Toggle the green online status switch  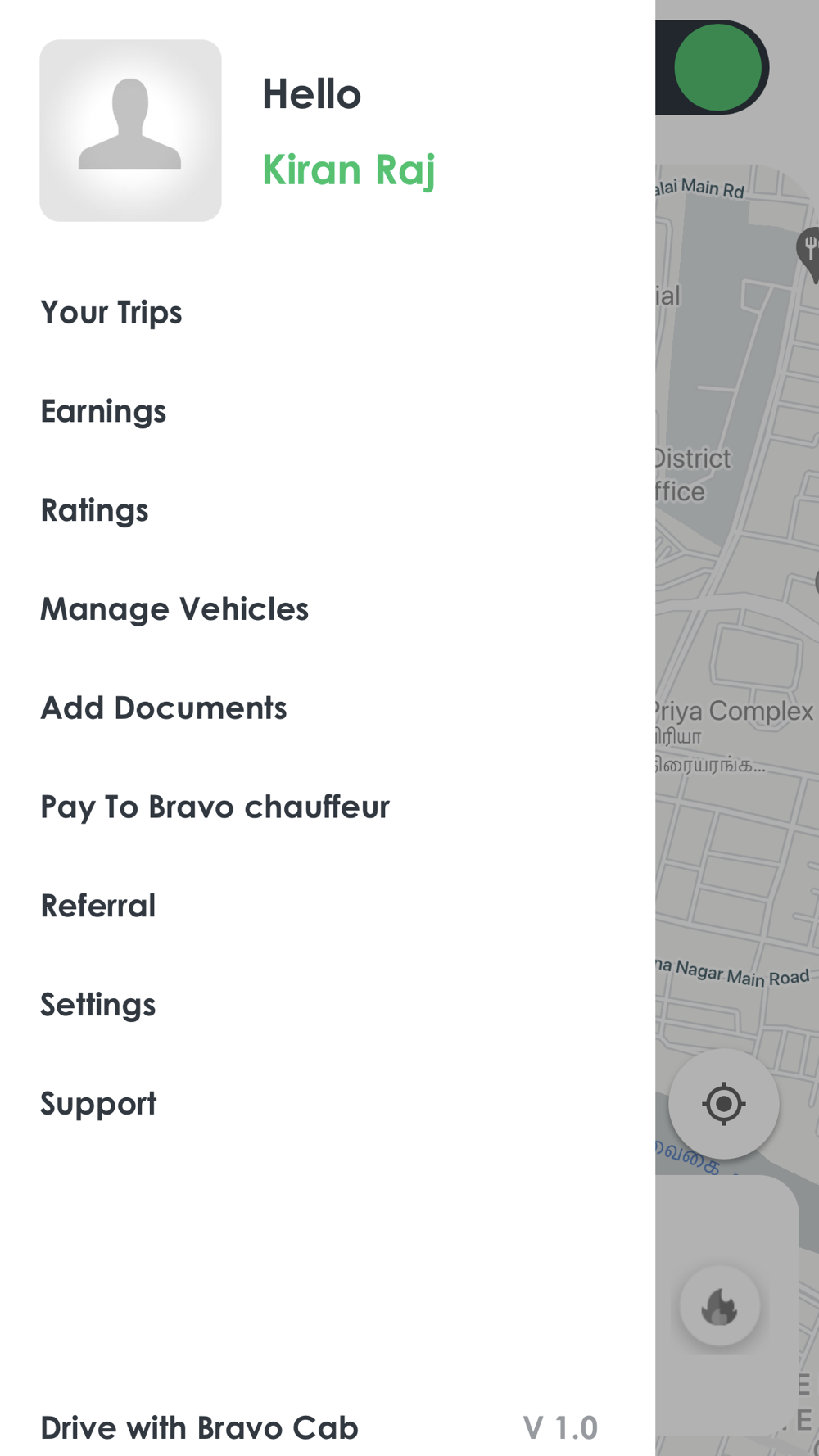pos(711,67)
